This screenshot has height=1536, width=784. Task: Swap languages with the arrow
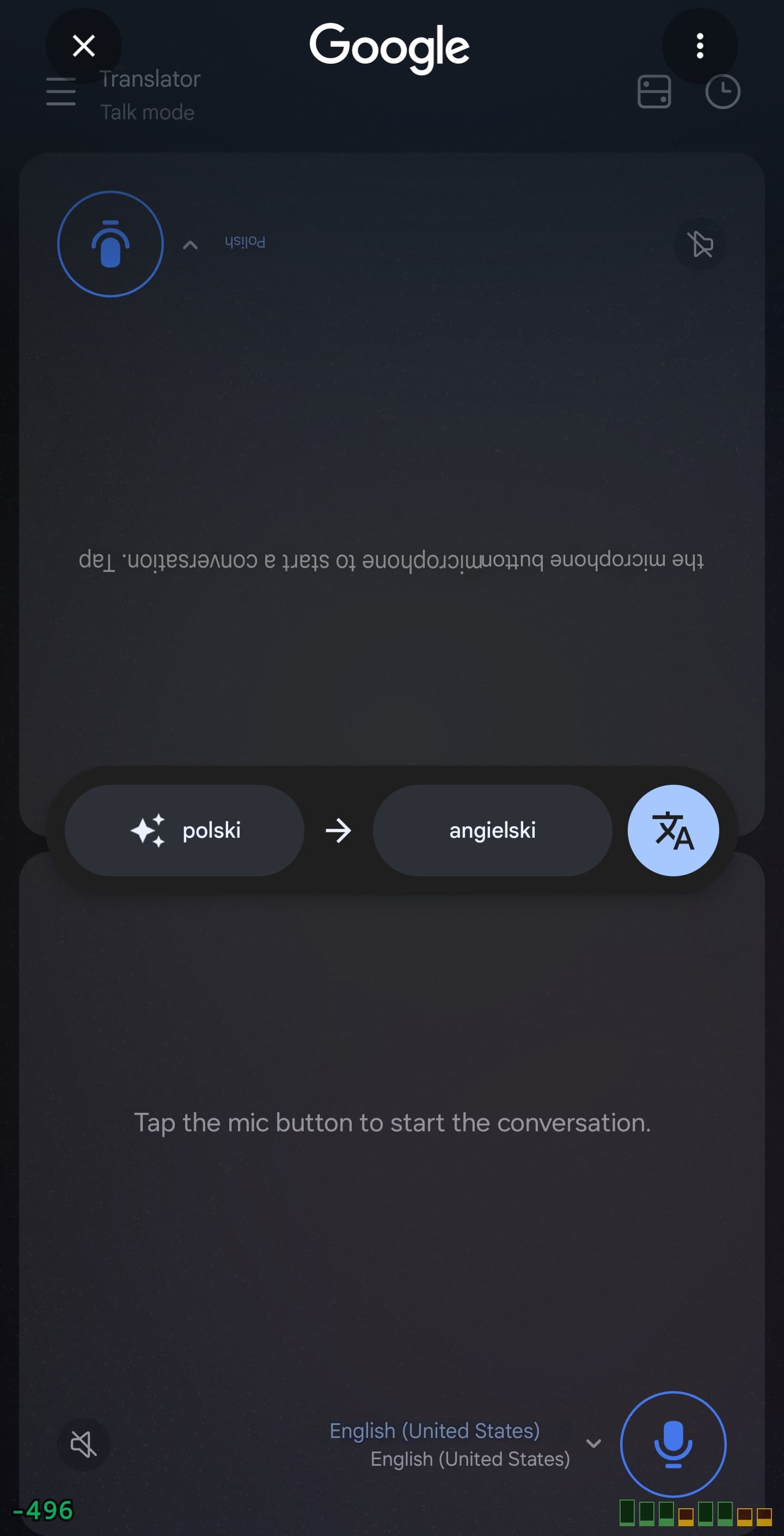pos(338,830)
